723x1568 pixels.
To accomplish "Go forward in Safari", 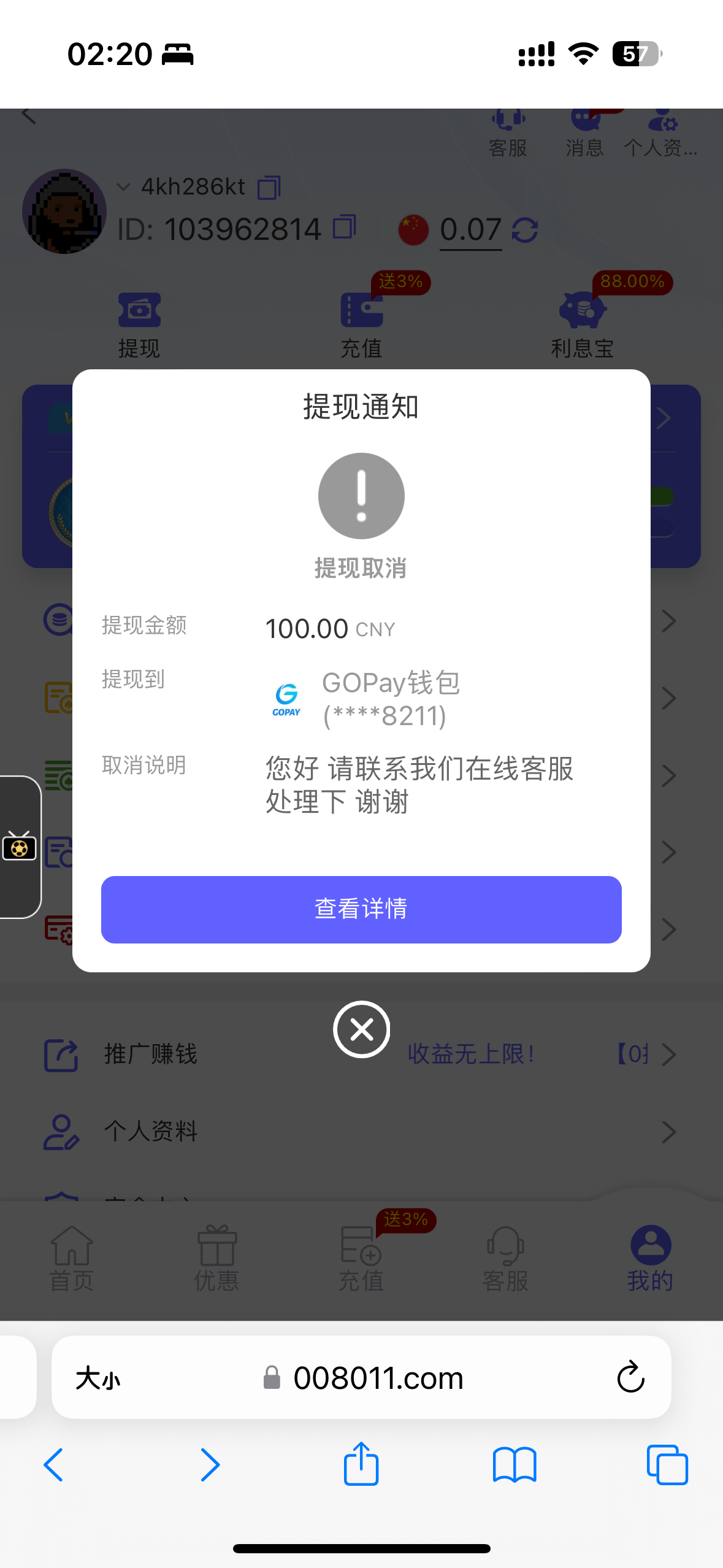I will 209,1464.
